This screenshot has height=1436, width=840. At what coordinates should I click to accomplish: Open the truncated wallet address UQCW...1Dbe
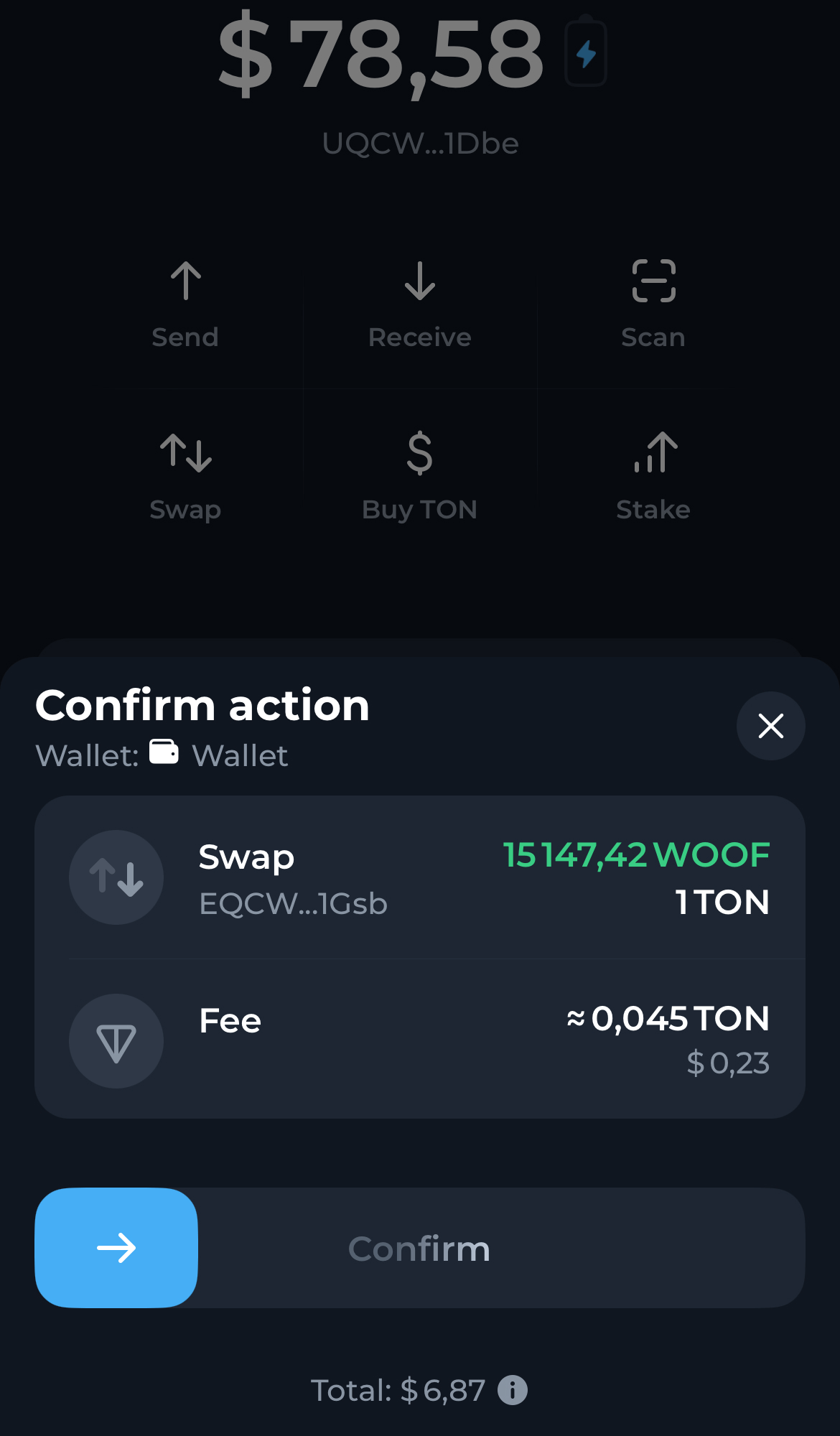[x=419, y=143]
